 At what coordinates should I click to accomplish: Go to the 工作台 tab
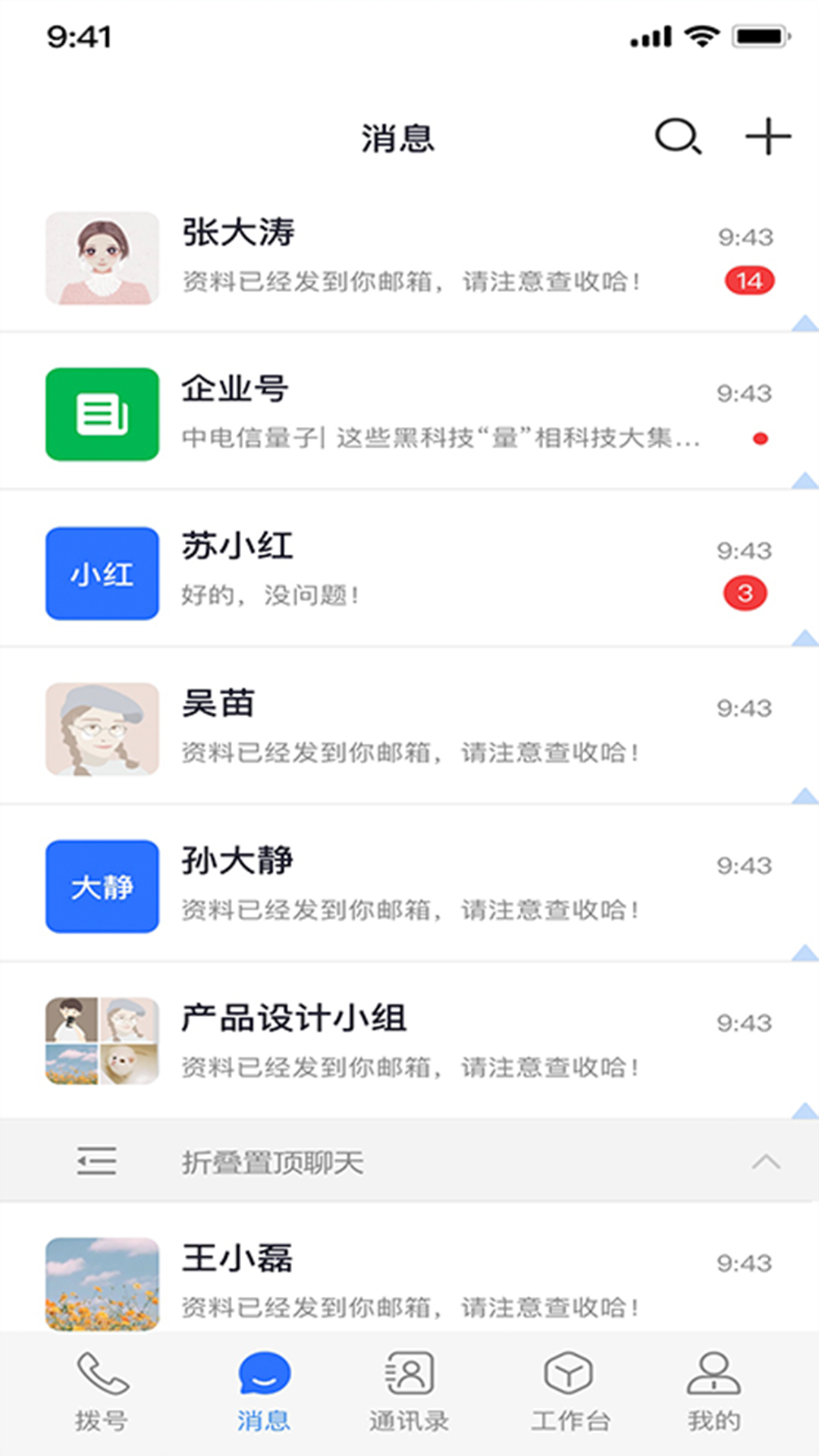[x=569, y=1392]
